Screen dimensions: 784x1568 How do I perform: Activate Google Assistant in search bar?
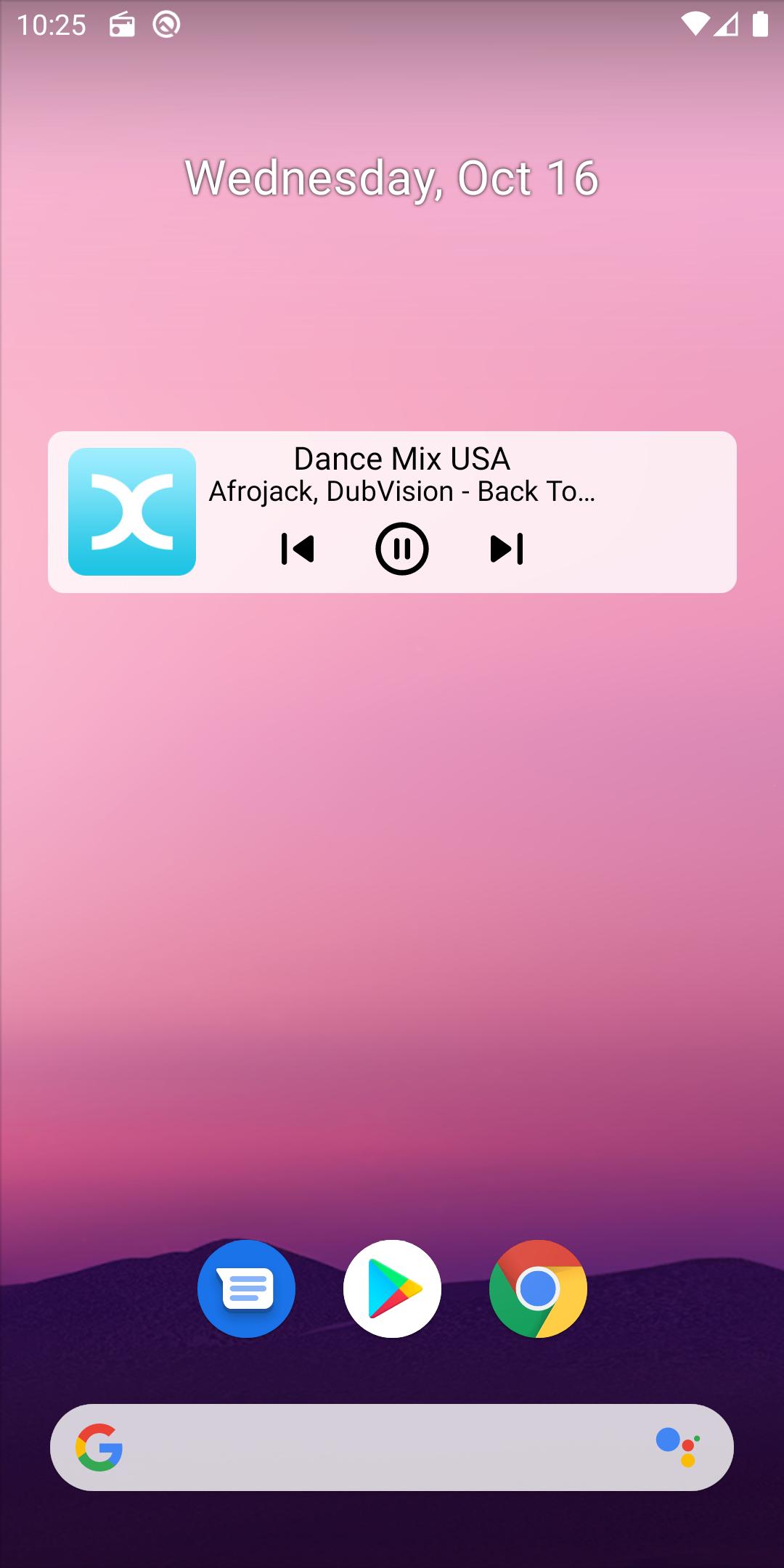[x=678, y=1447]
